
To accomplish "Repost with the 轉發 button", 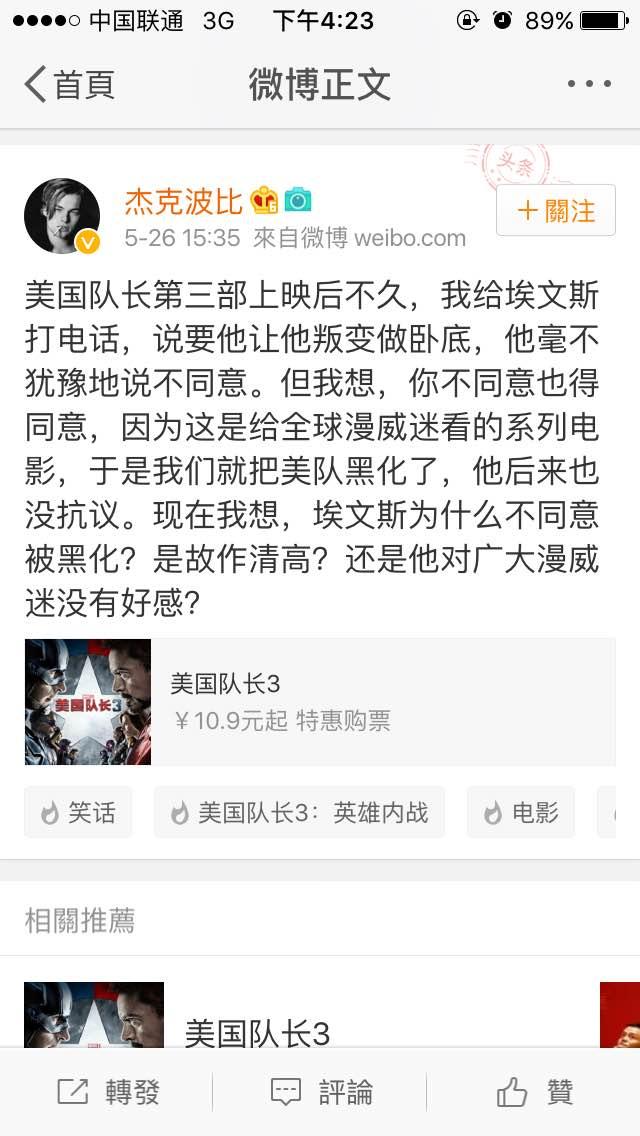I will (108, 1092).
